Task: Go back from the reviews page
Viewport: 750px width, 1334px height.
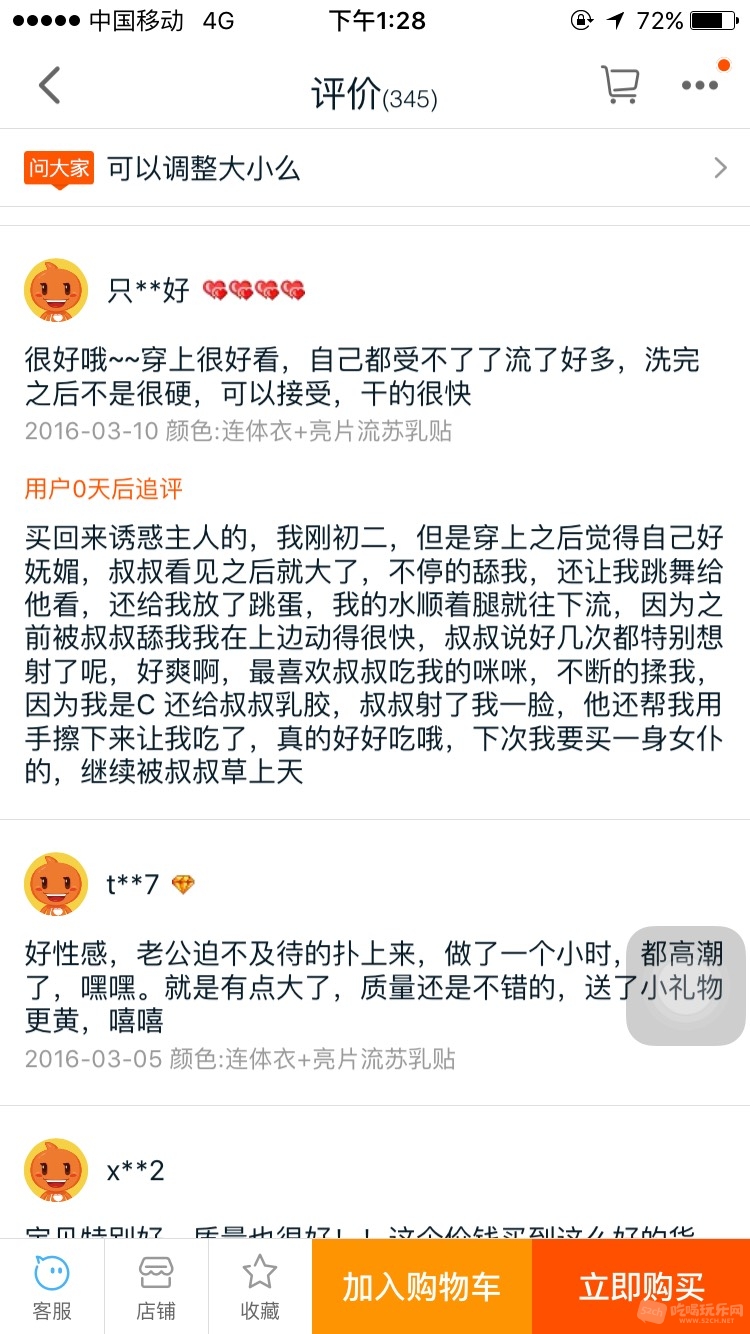Action: [x=49, y=86]
